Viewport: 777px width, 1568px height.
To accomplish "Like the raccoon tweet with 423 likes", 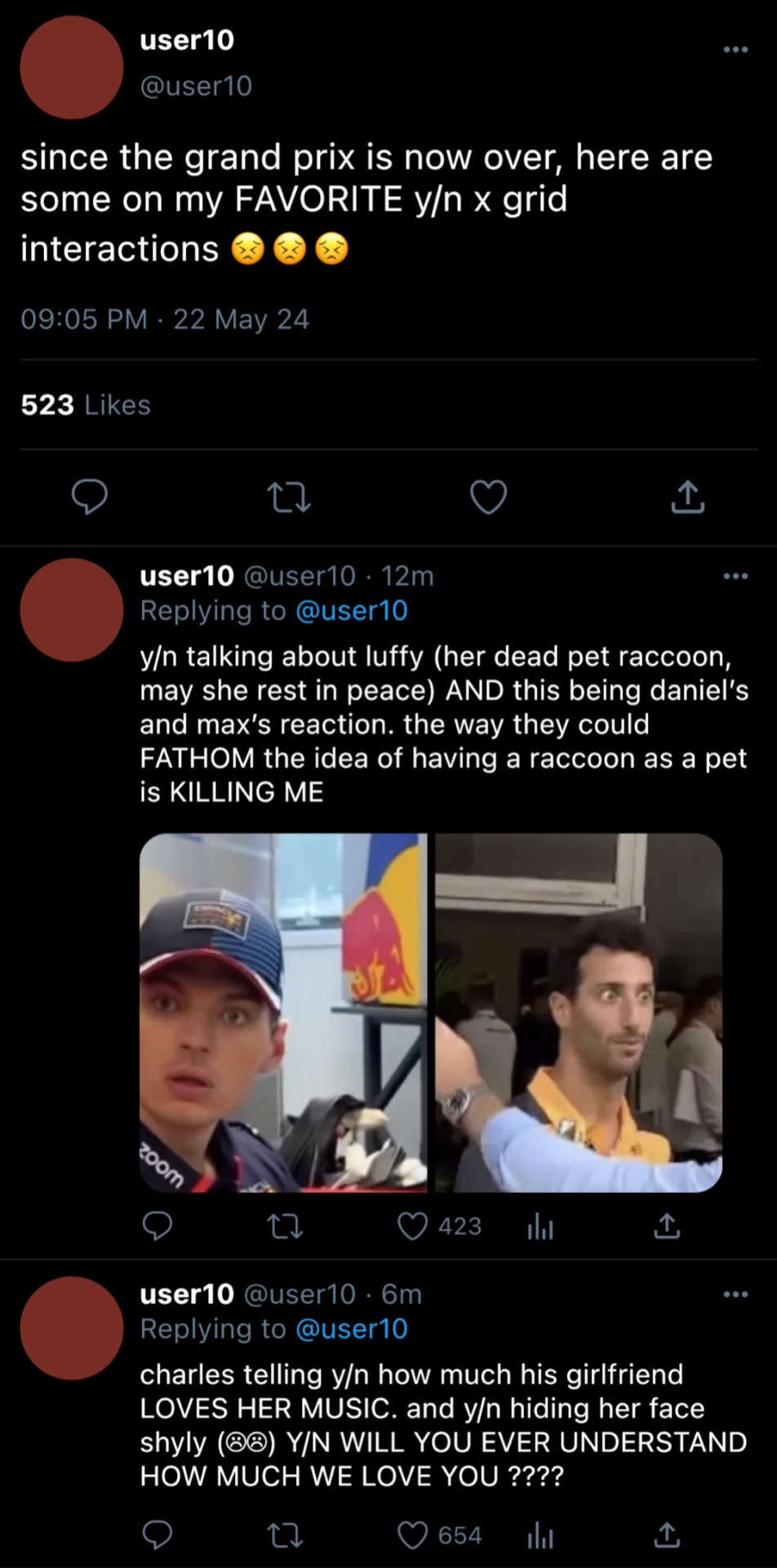I will pos(413,1226).
